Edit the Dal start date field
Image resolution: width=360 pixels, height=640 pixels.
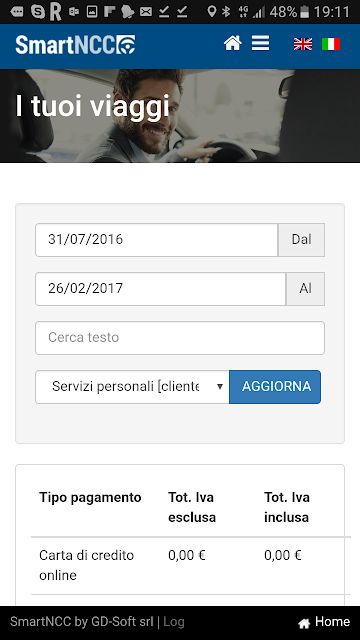pyautogui.click(x=157, y=240)
